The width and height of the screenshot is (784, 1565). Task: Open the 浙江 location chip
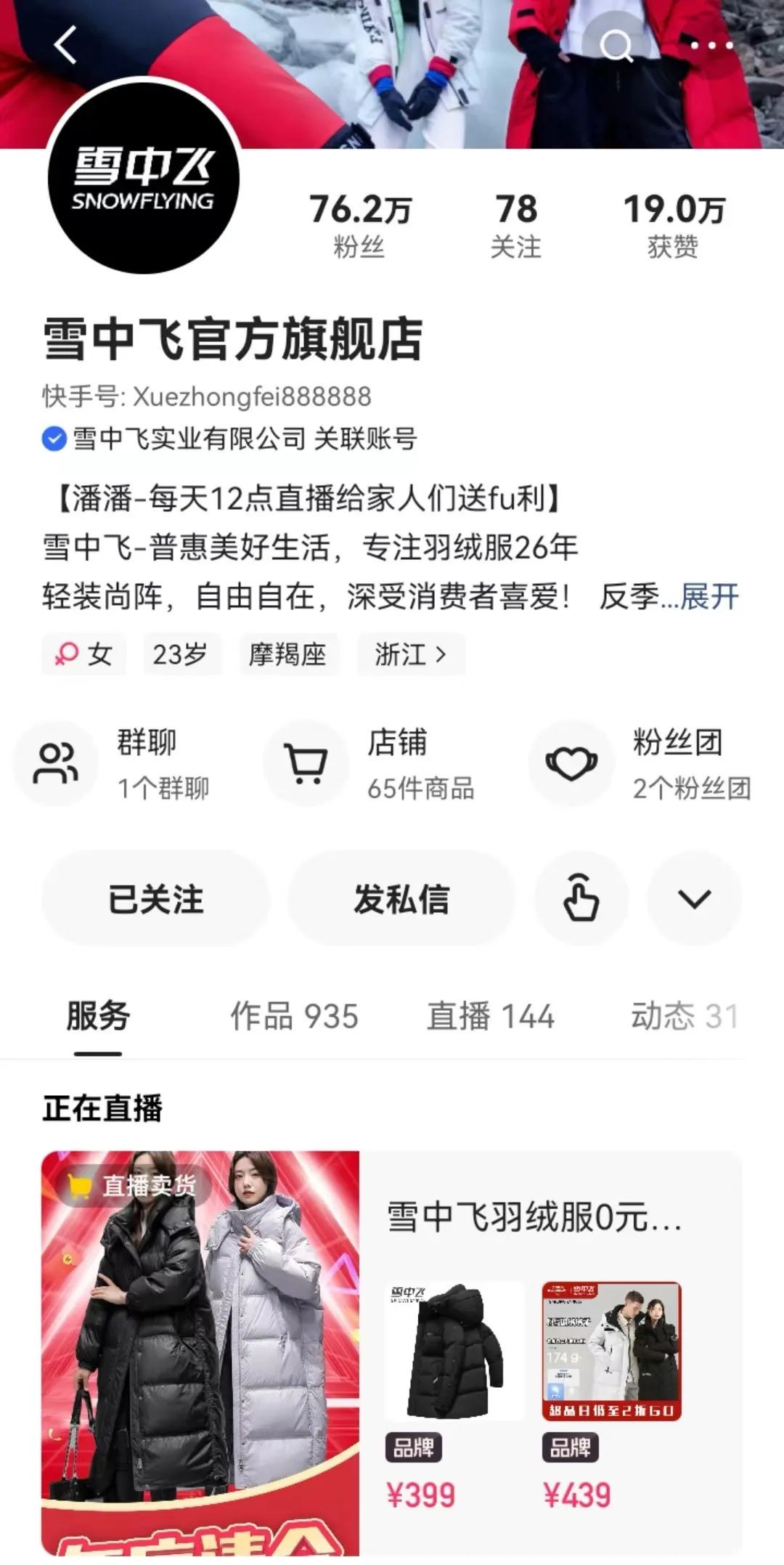pos(410,654)
